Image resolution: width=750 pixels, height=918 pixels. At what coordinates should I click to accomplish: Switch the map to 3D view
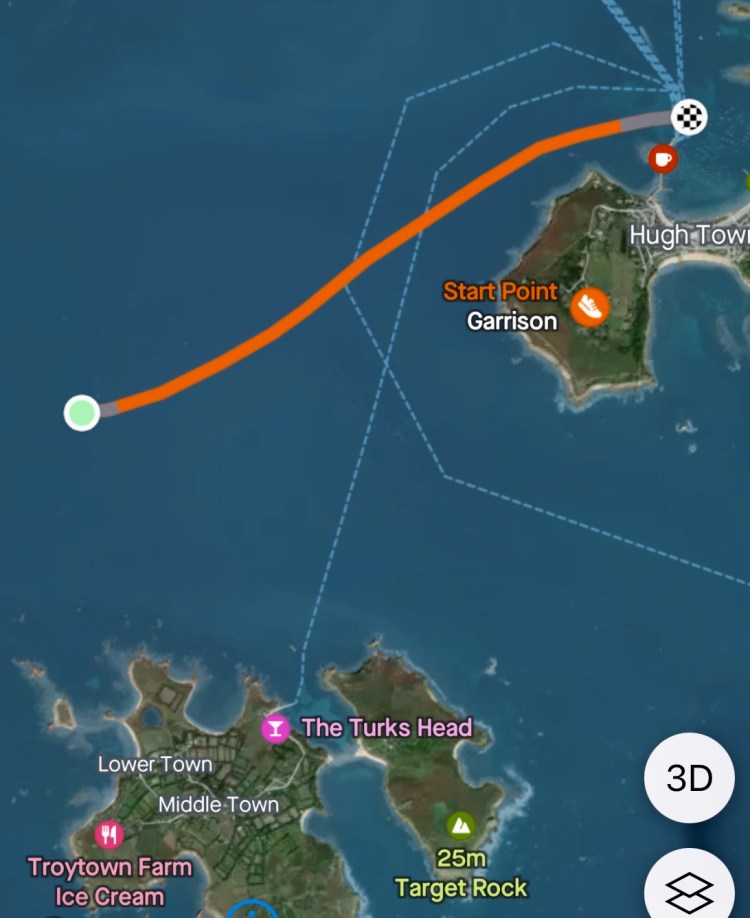pos(689,778)
